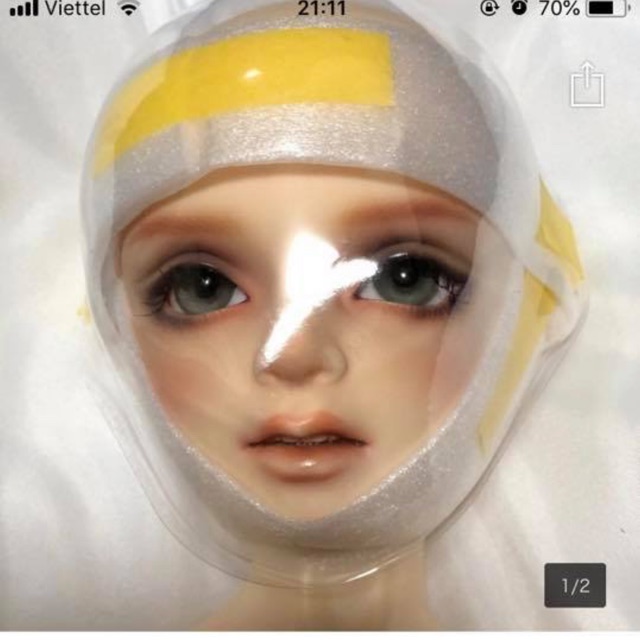Share this listing via the share icon

coord(588,84)
